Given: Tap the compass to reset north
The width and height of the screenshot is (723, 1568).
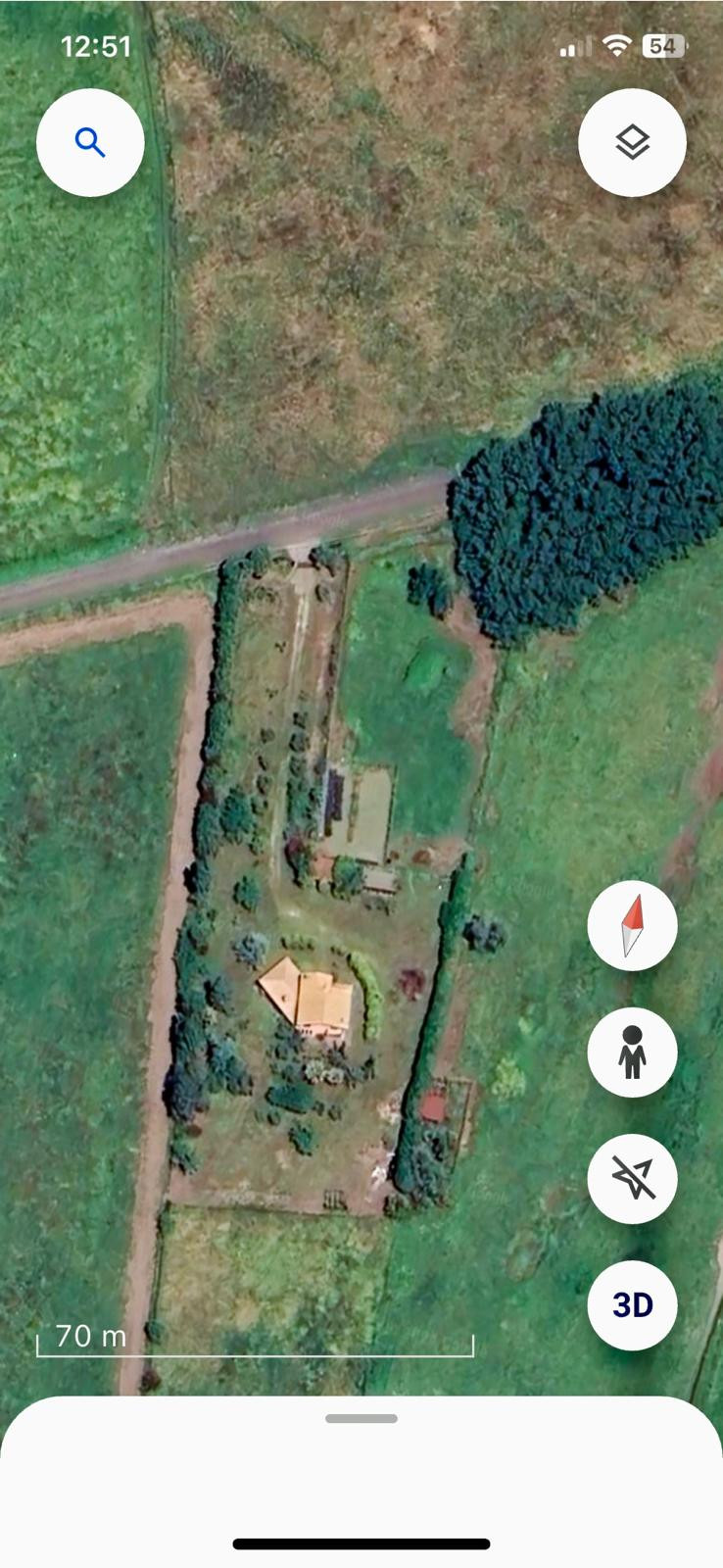Looking at the screenshot, I should coord(633,926).
